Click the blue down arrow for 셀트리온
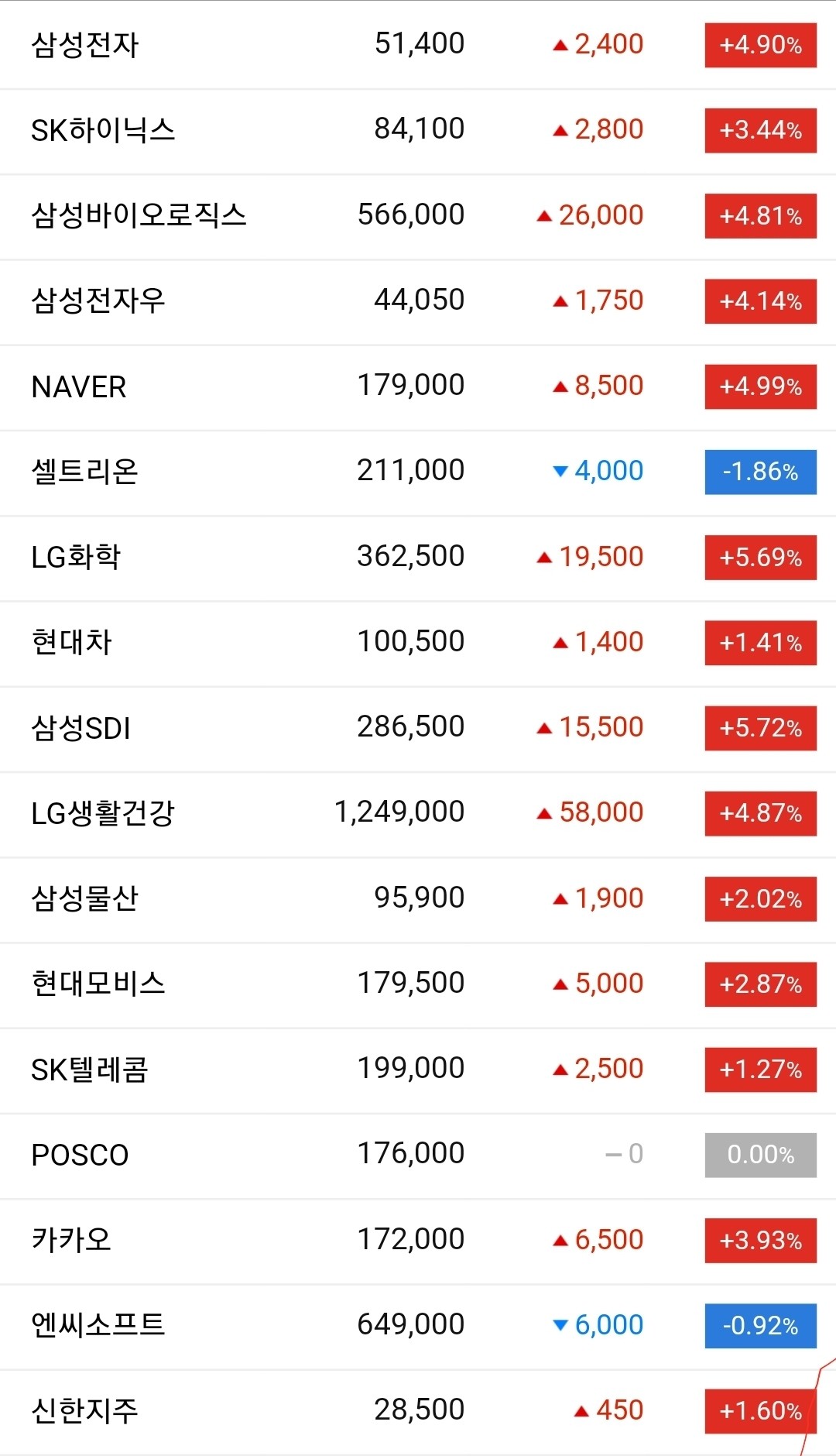This screenshot has width=836, height=1456. 559,471
